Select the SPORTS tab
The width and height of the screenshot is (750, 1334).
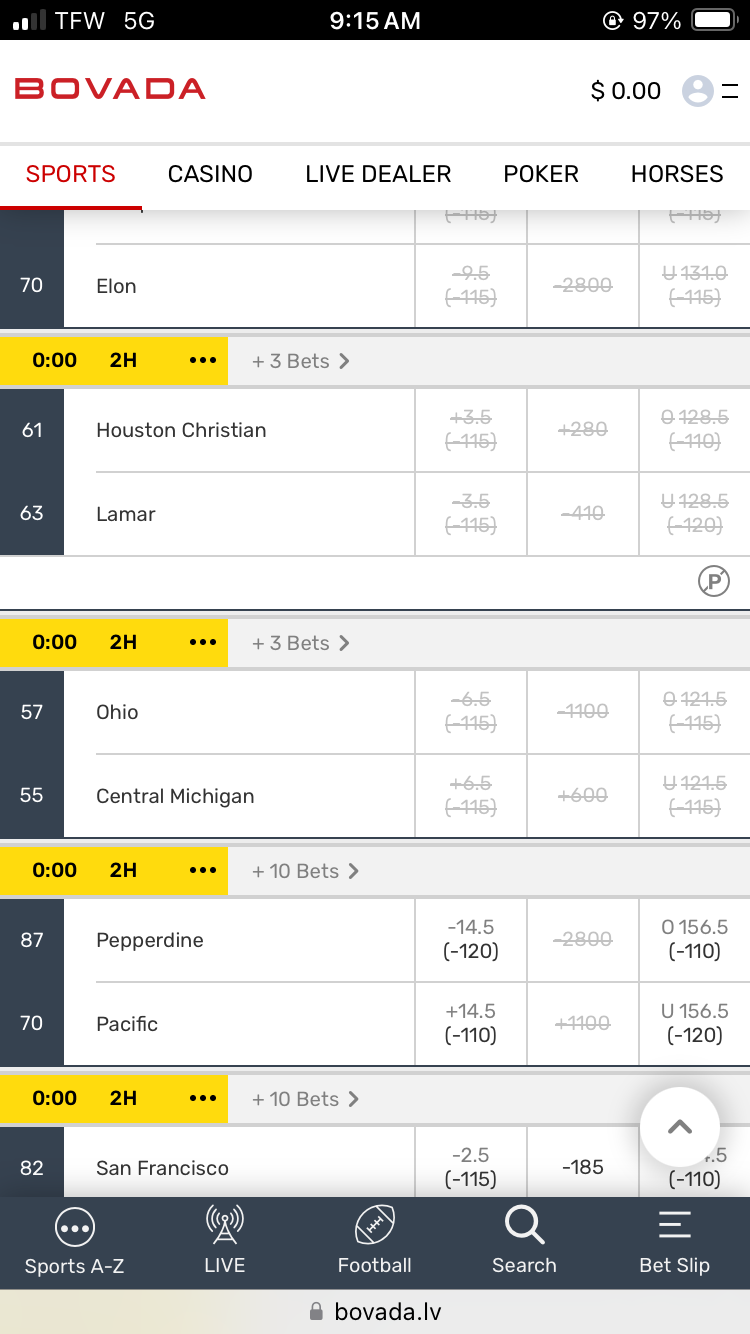71,174
